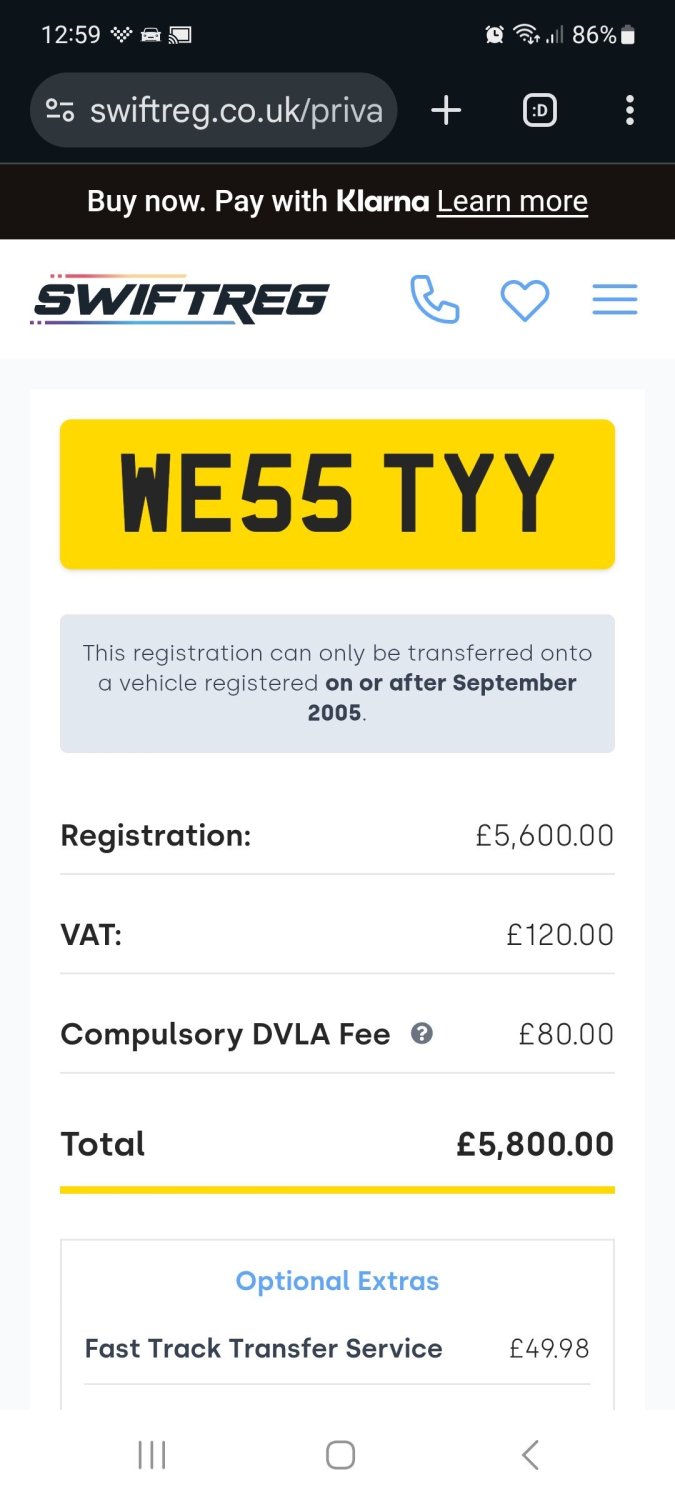Open a new browser tab

tap(446, 110)
